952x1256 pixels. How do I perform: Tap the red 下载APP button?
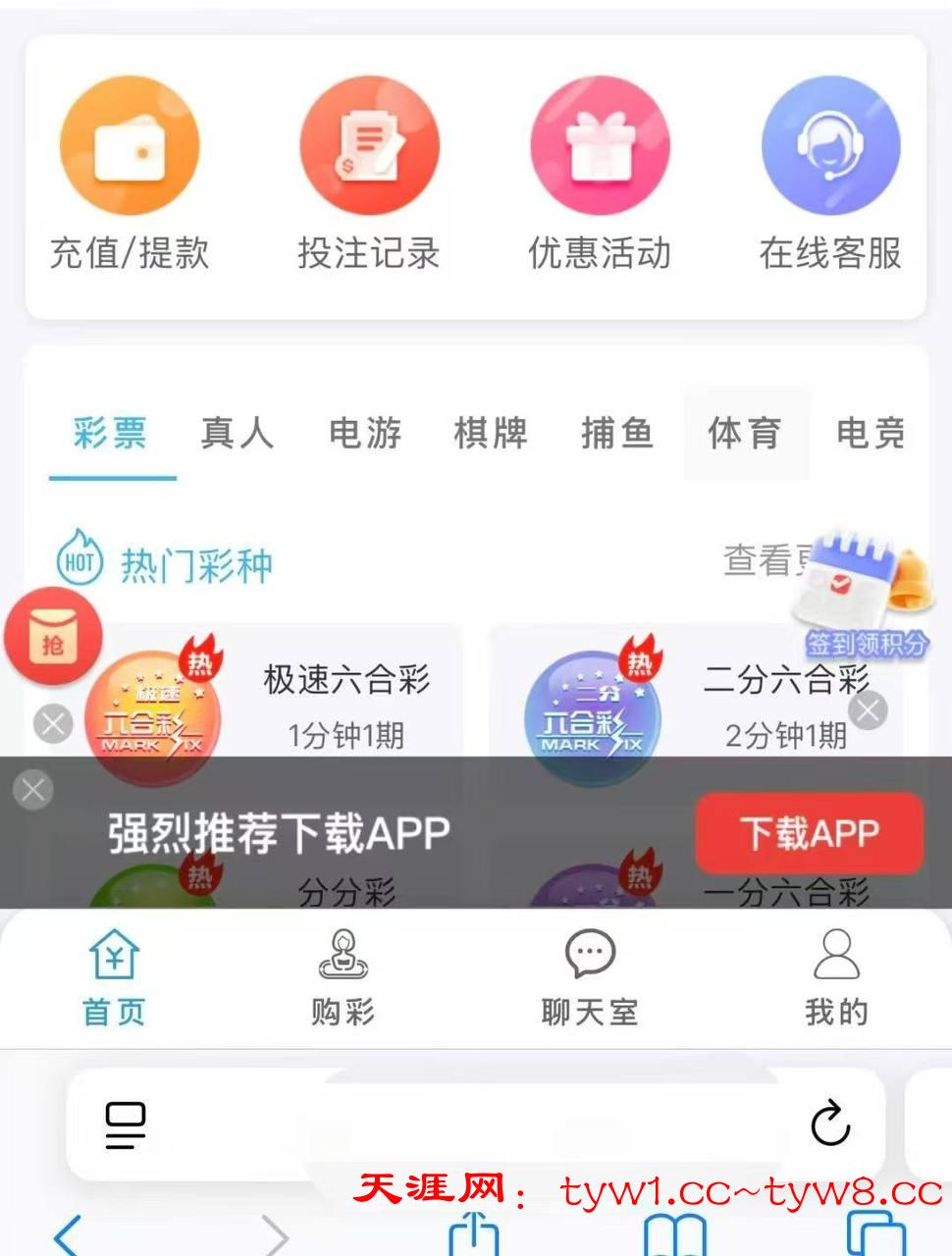pyautogui.click(x=809, y=833)
